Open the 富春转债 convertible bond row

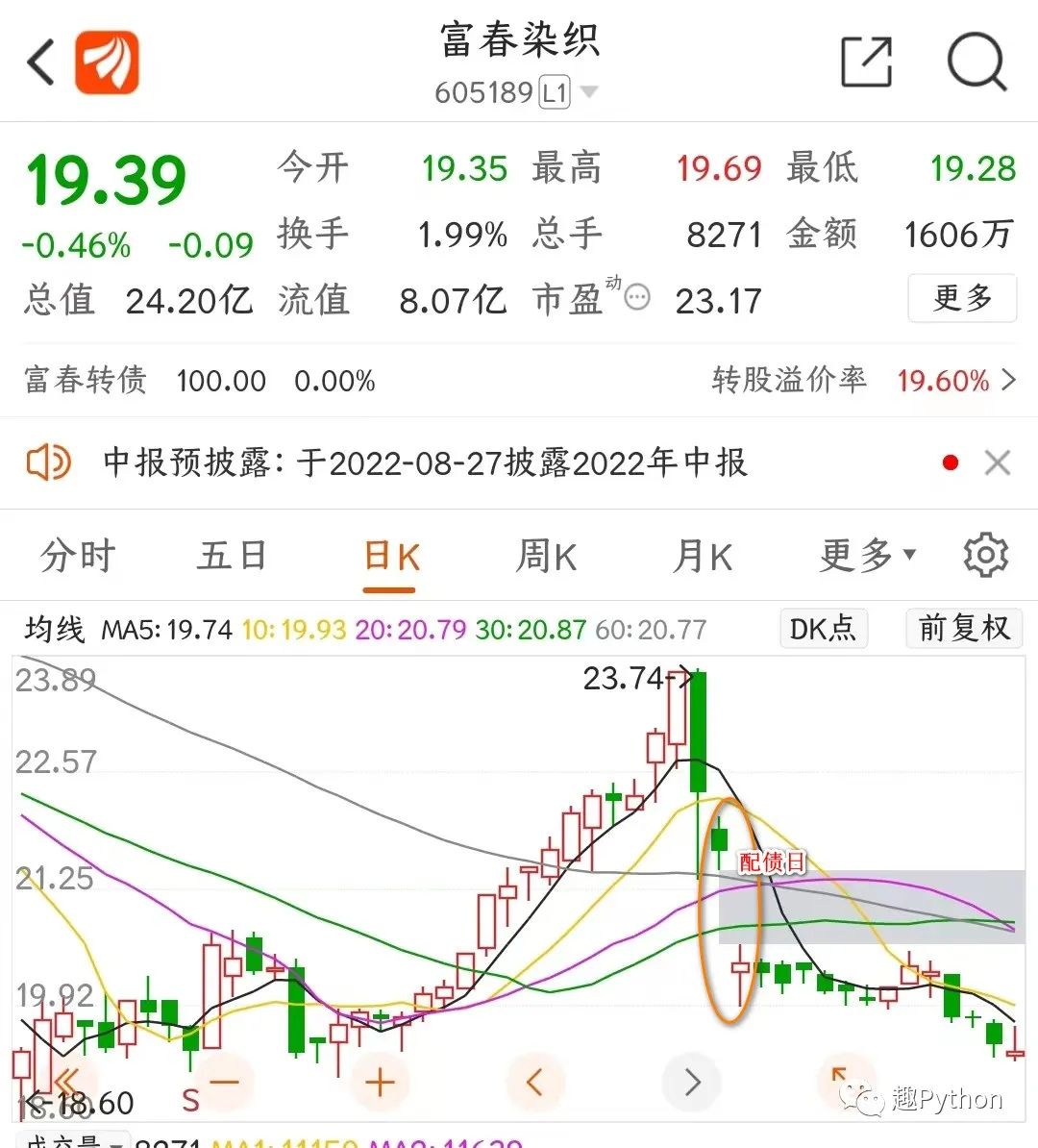519,381
